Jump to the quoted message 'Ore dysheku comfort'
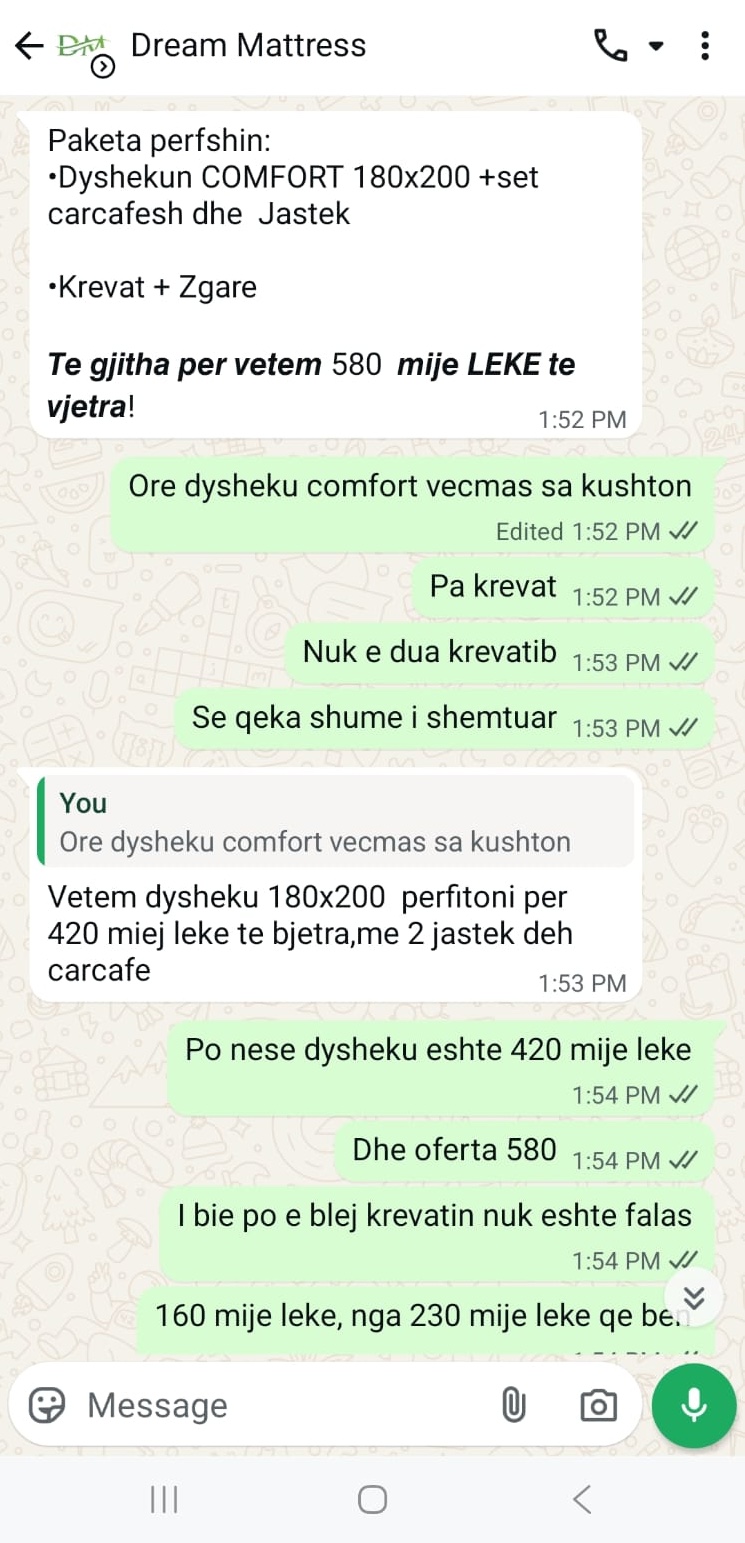This screenshot has height=1543, width=745. coord(335,822)
